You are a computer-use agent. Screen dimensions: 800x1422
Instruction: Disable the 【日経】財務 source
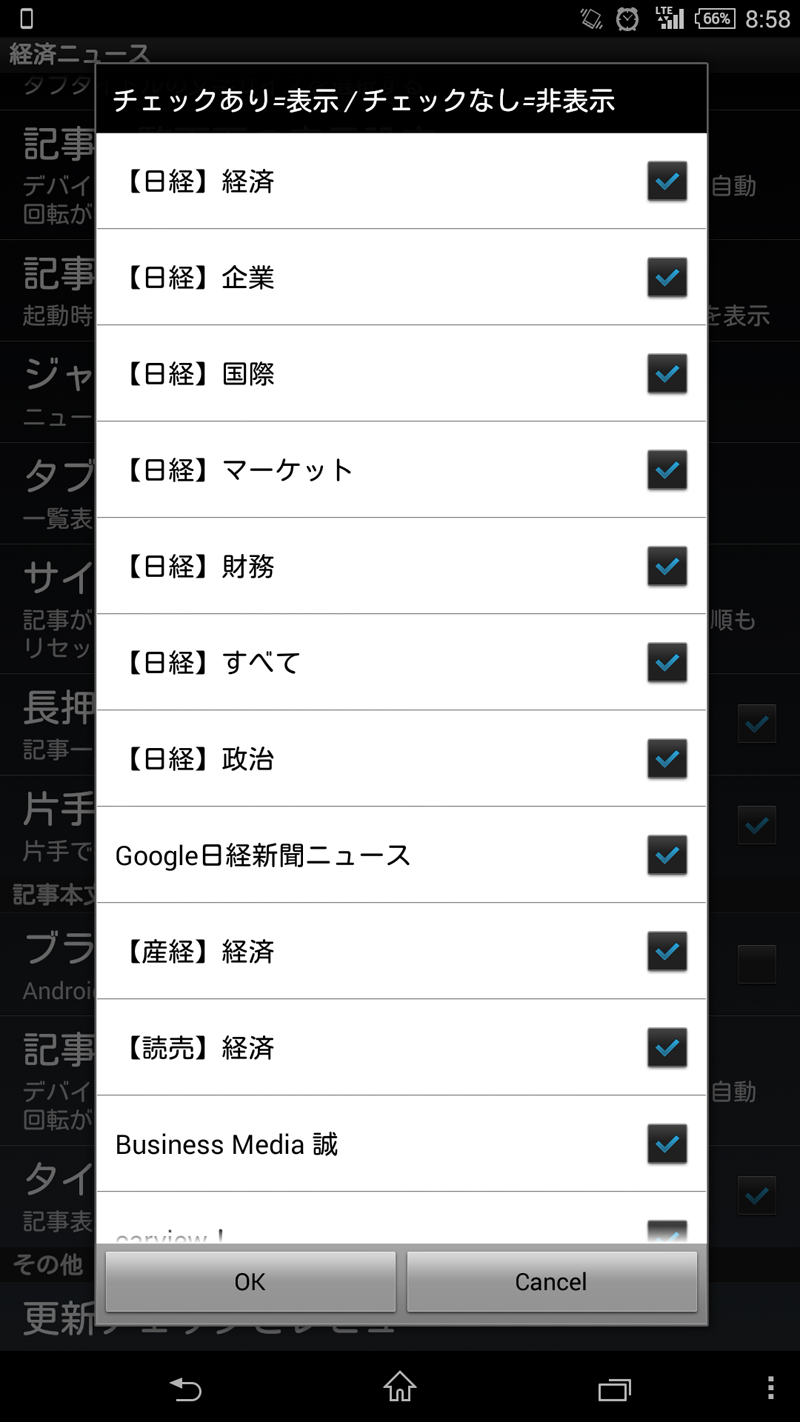coord(667,566)
